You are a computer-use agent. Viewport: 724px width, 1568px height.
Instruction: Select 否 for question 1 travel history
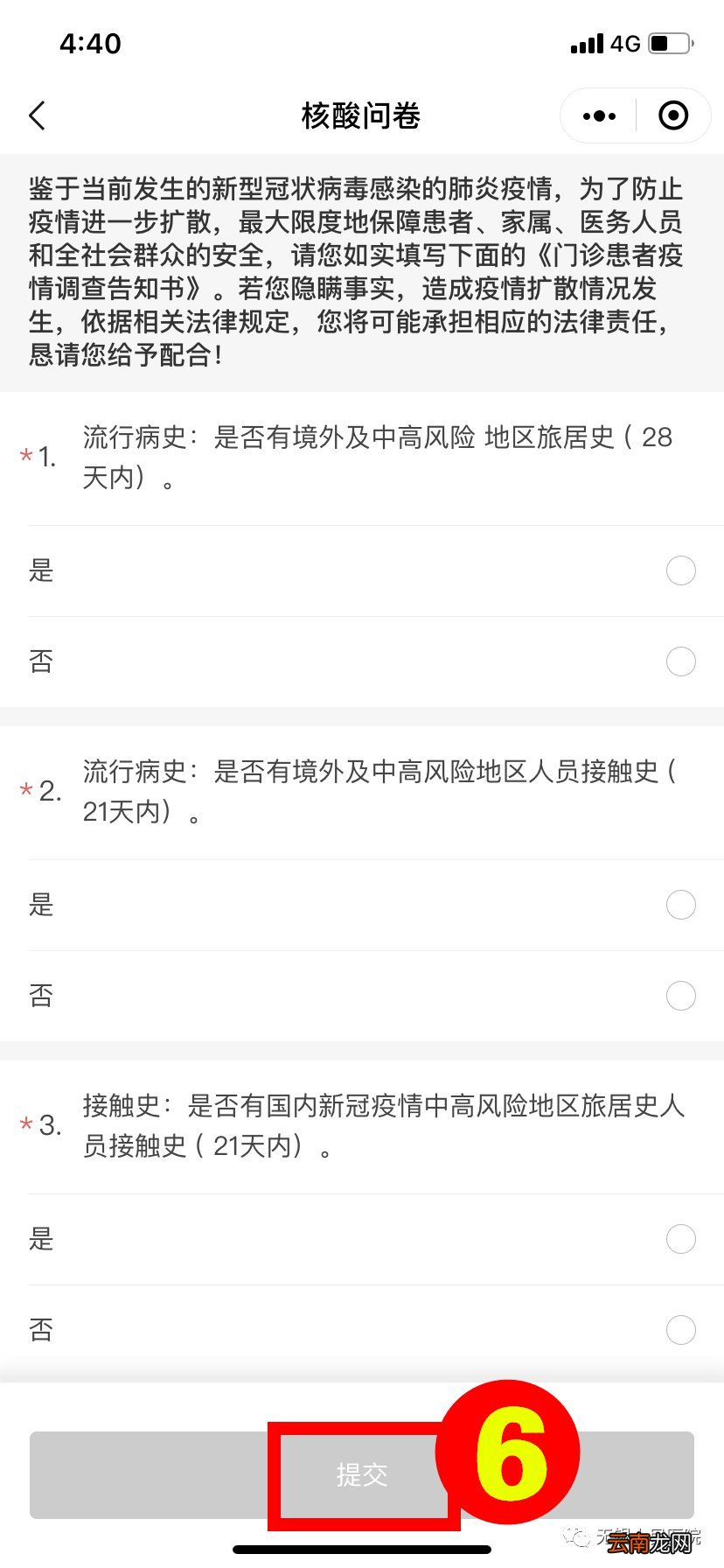pyautogui.click(x=680, y=661)
